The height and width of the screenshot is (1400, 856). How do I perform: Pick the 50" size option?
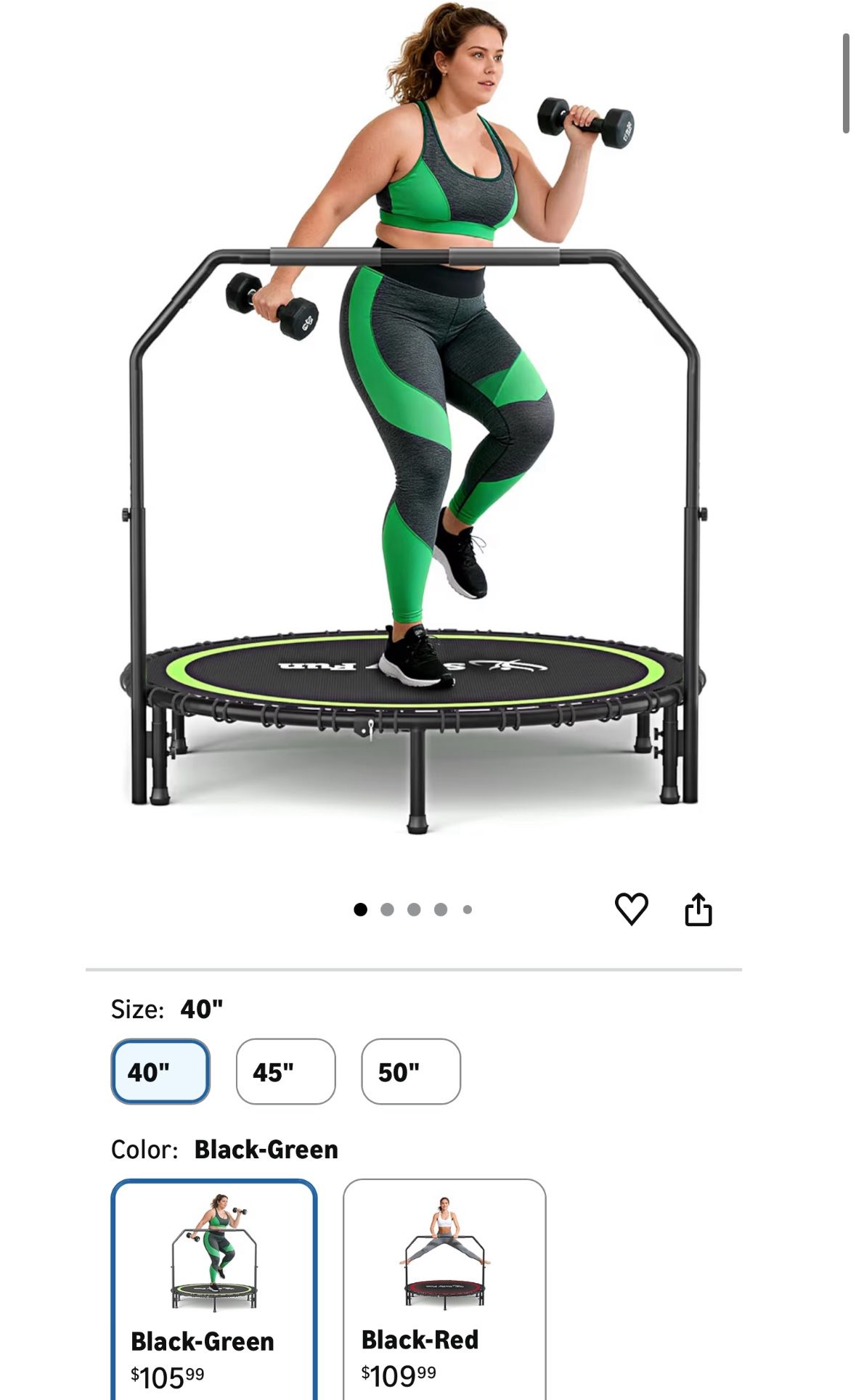(x=411, y=1071)
